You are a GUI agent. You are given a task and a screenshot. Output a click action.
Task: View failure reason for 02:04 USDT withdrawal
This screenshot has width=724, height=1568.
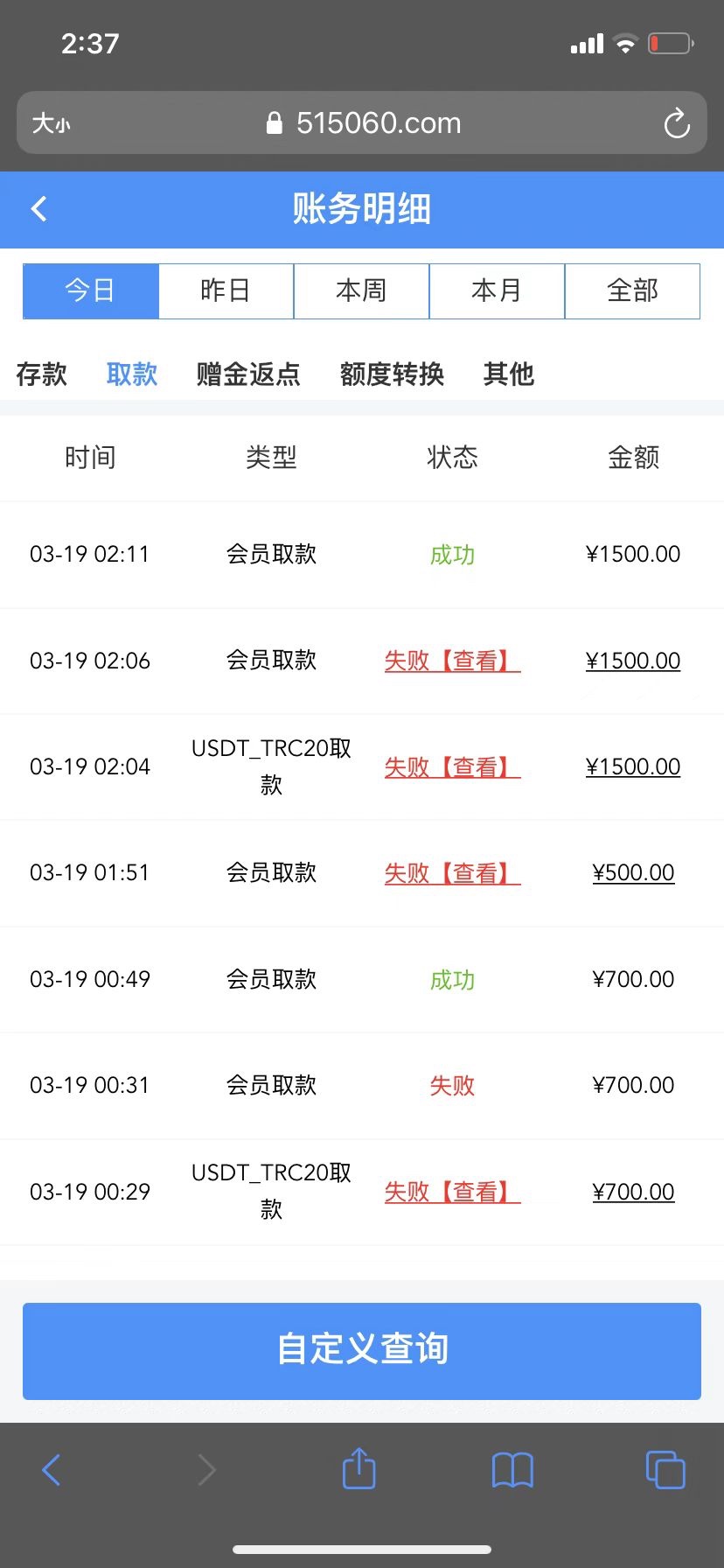[x=452, y=767]
